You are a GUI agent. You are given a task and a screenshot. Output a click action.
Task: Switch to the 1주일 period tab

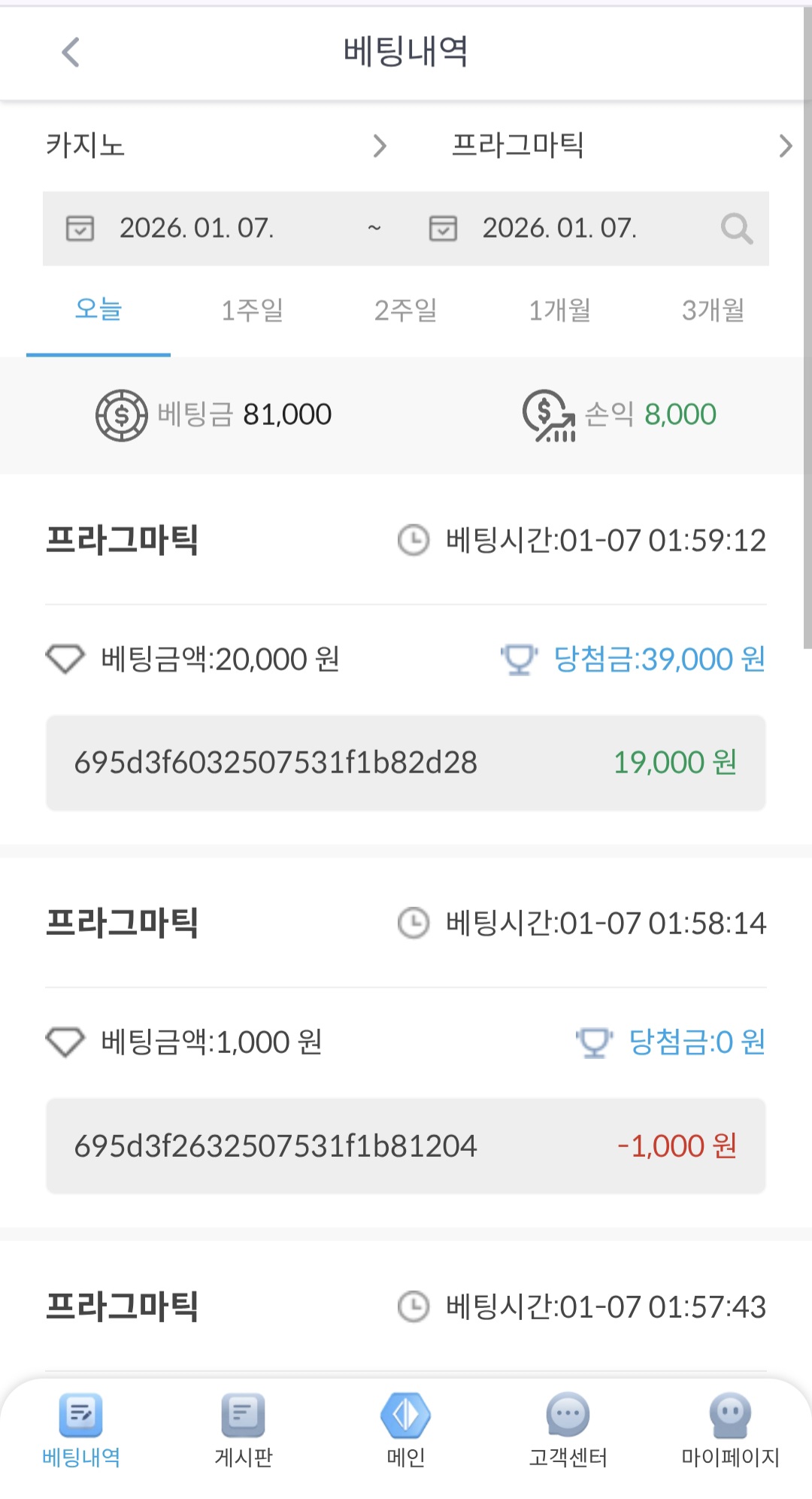click(x=252, y=310)
